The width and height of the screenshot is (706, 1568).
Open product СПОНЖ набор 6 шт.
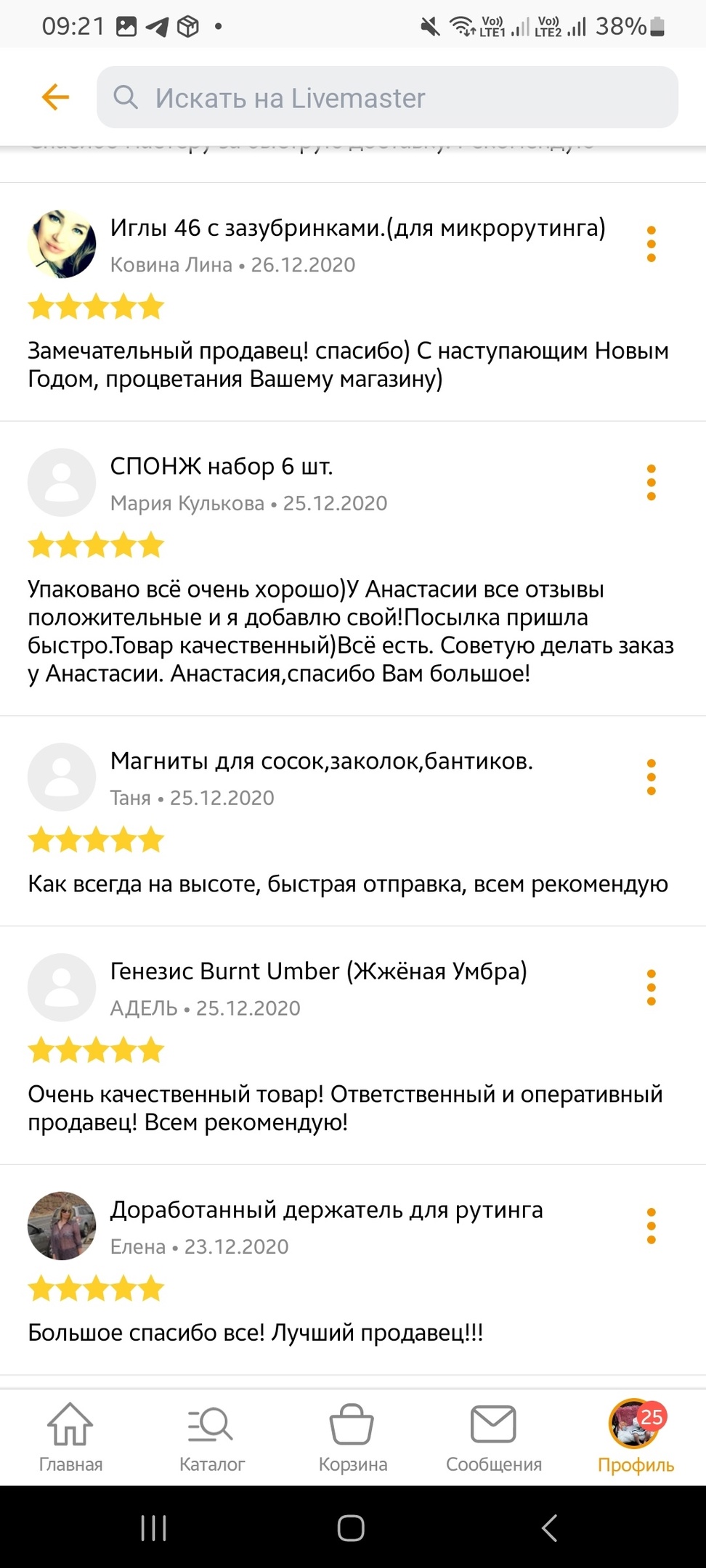[222, 466]
